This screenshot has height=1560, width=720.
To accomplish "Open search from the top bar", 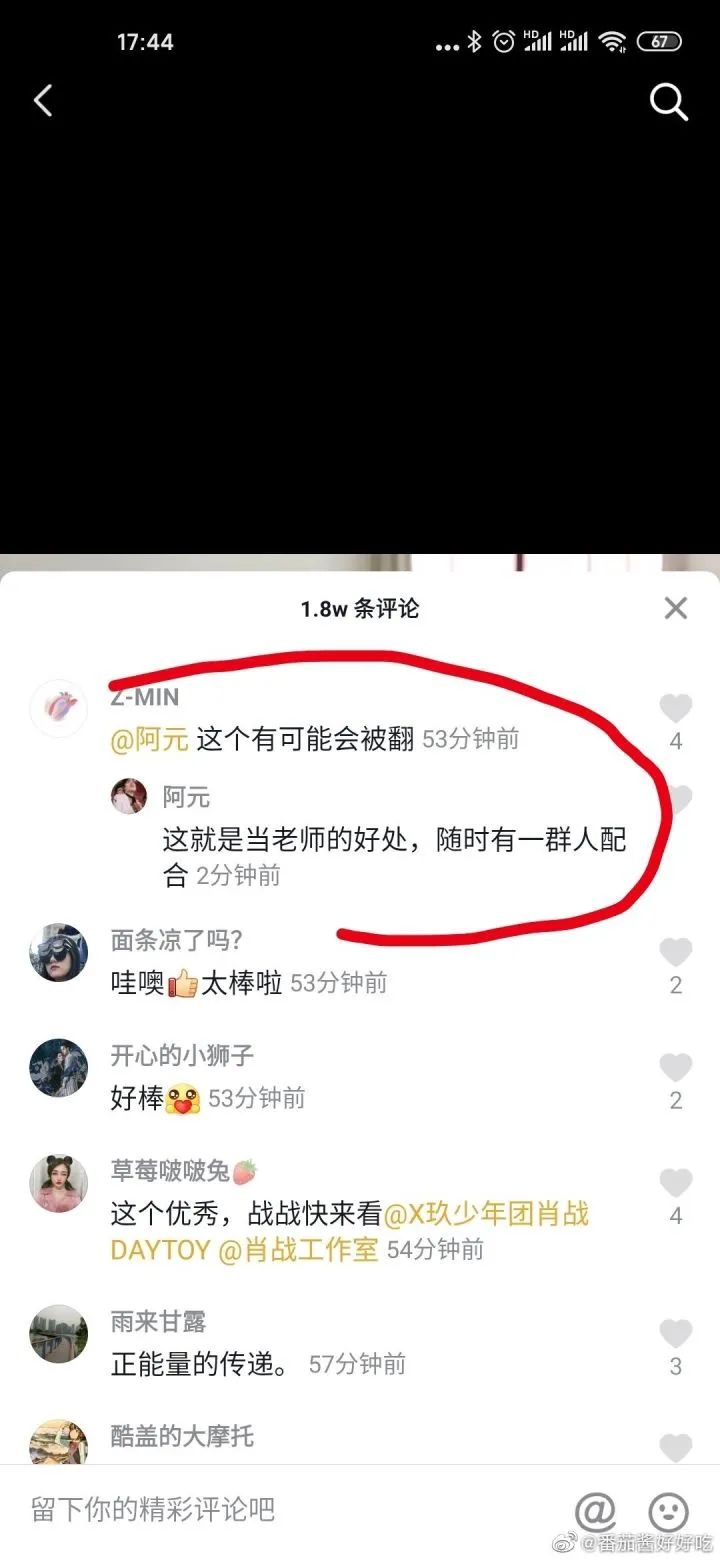I will pyautogui.click(x=667, y=102).
